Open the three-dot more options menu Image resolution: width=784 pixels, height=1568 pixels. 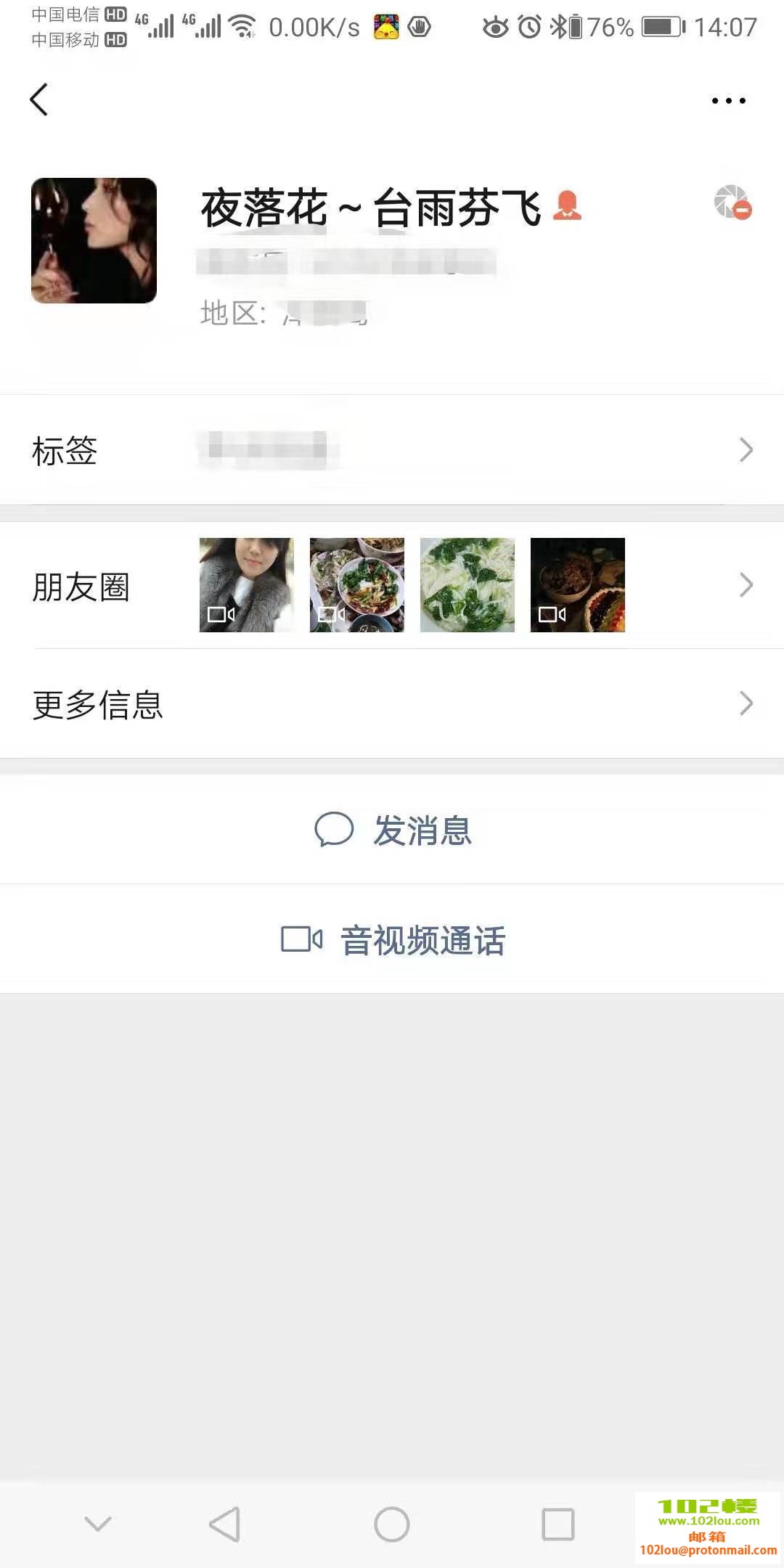pos(728,101)
